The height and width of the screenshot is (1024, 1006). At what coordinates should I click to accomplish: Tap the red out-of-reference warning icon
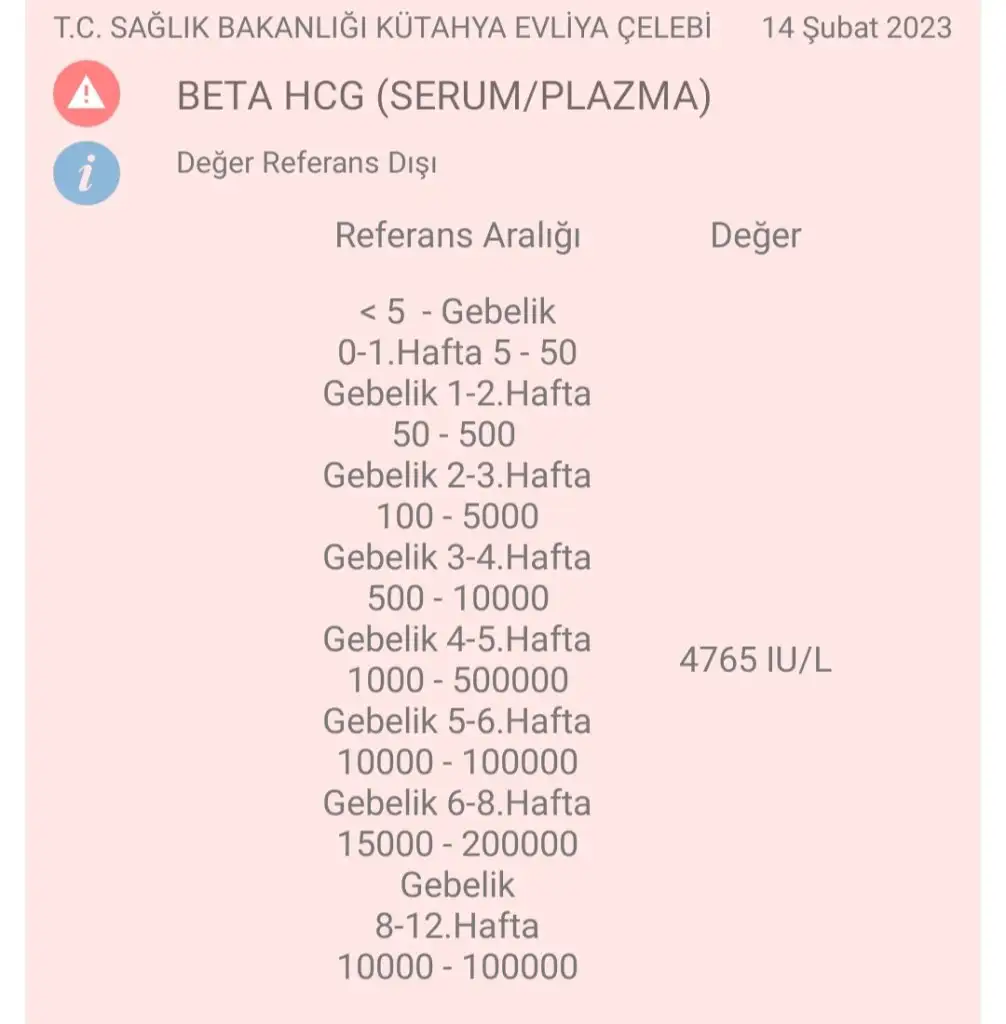tap(87, 96)
